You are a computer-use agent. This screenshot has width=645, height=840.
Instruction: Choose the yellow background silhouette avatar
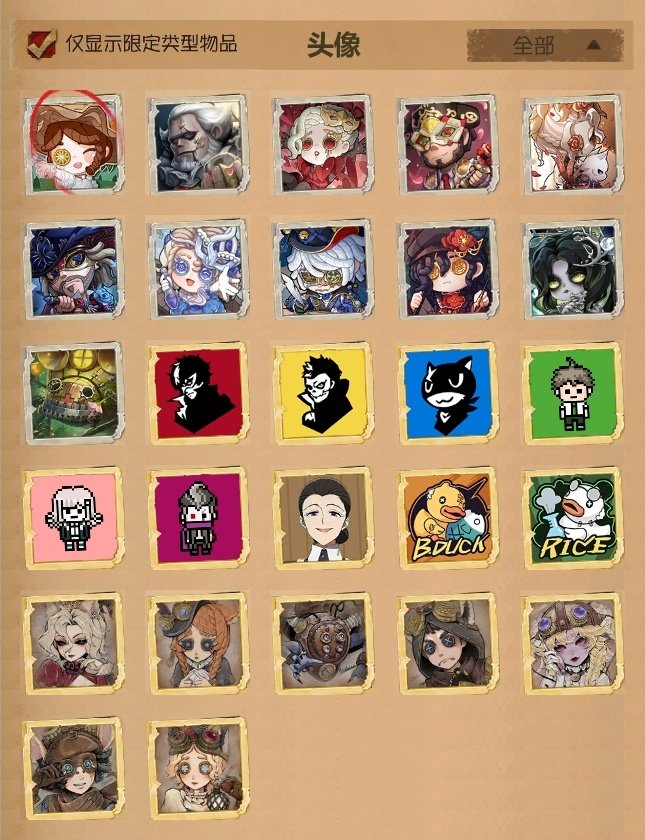(x=322, y=392)
